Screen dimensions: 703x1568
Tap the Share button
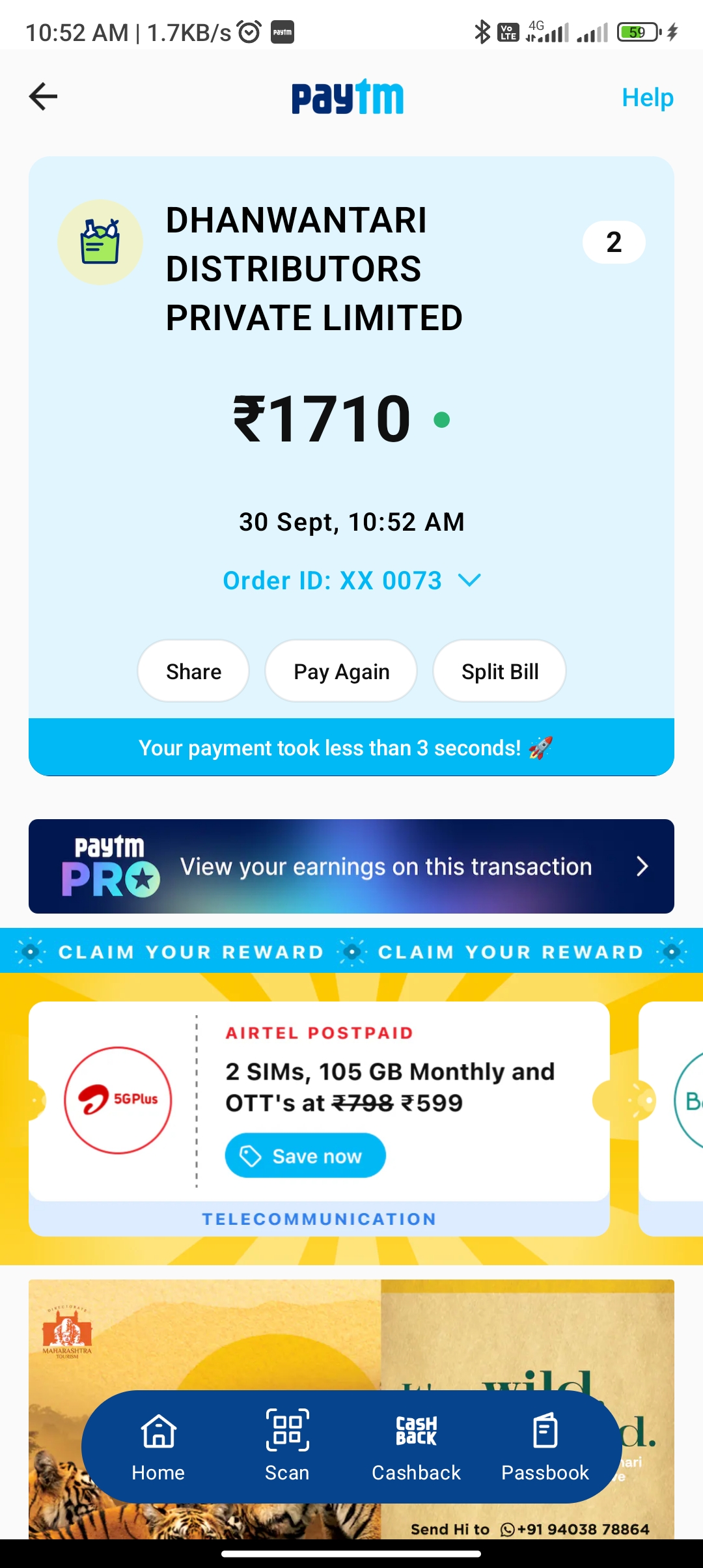click(x=193, y=671)
